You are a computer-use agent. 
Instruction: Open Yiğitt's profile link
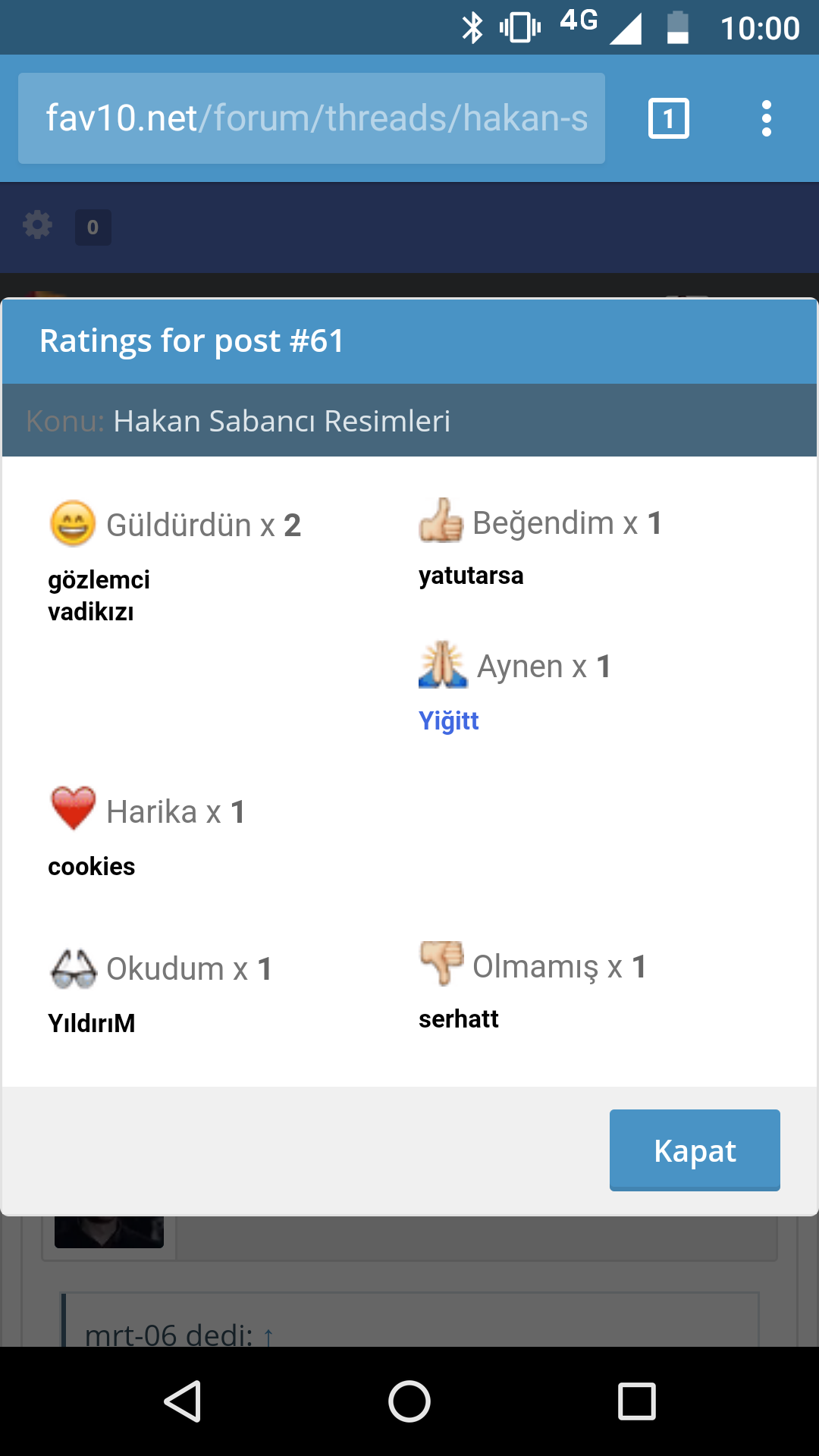coord(448,720)
